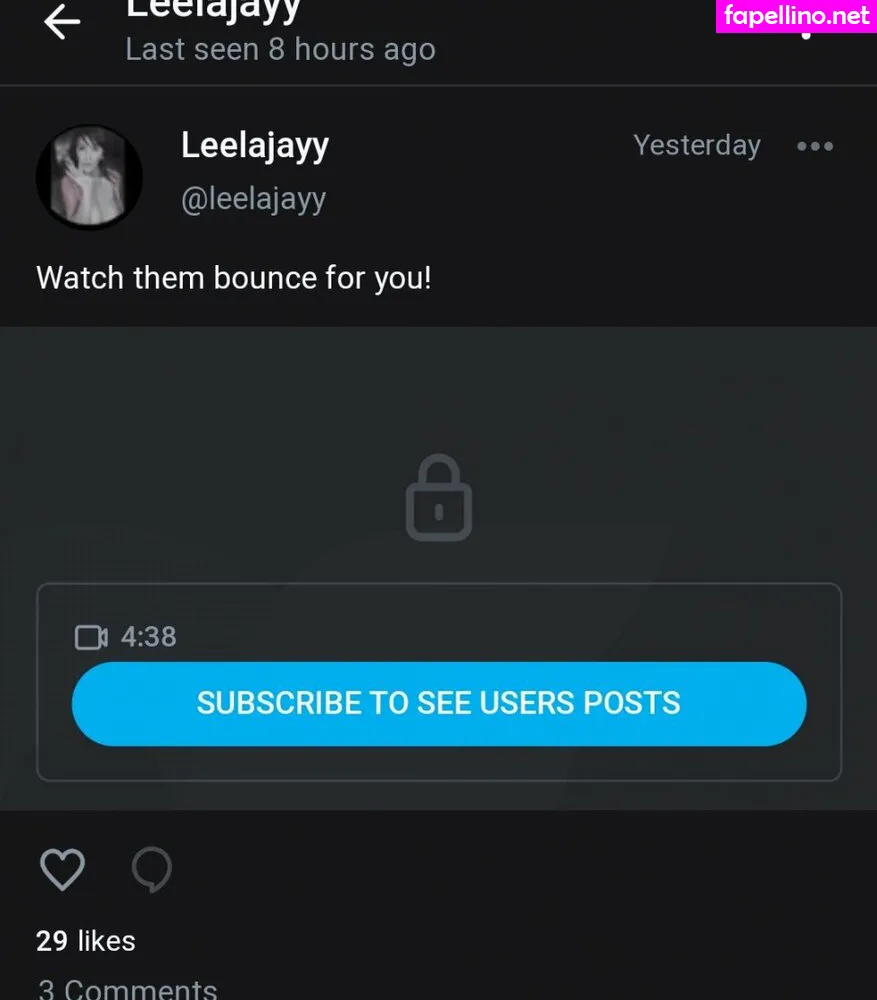
Task: Open the comment bubble icon
Action: 152,869
